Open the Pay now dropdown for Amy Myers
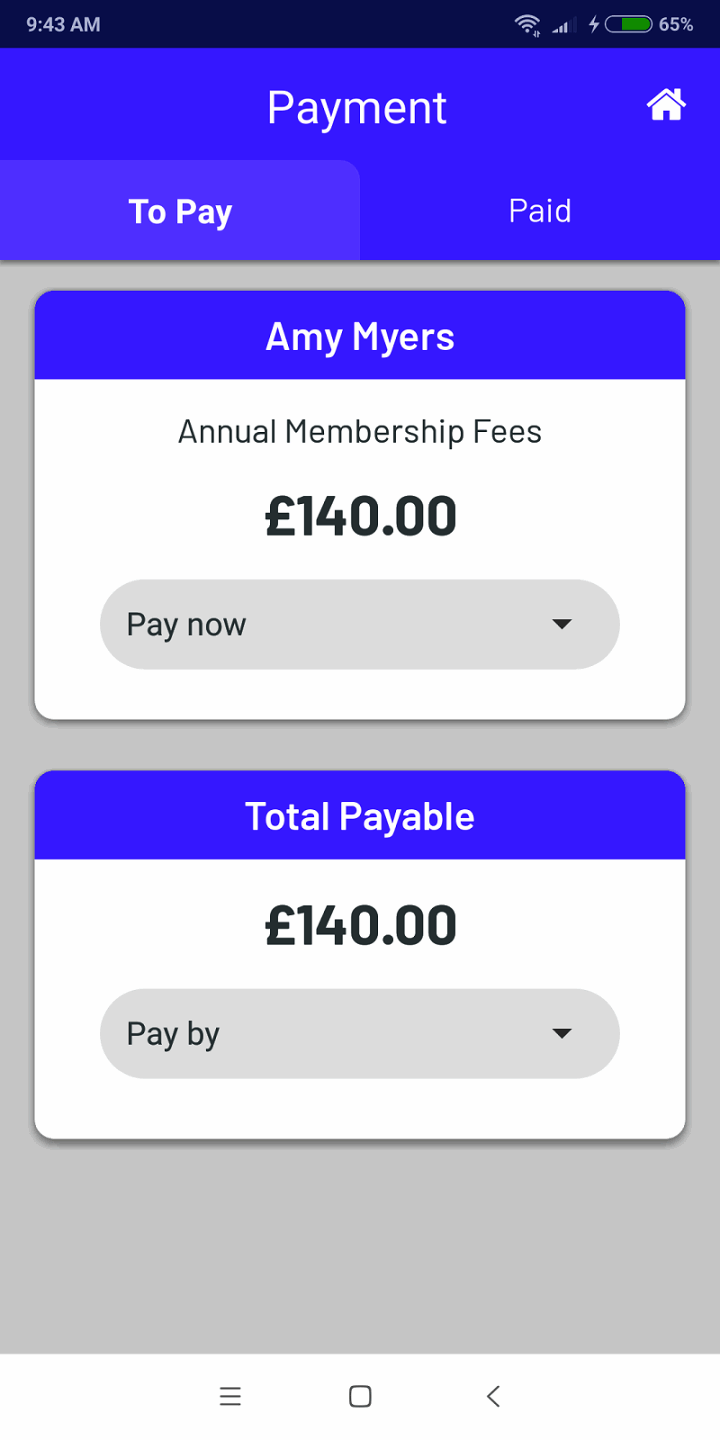This screenshot has height=1440, width=720. pos(360,623)
